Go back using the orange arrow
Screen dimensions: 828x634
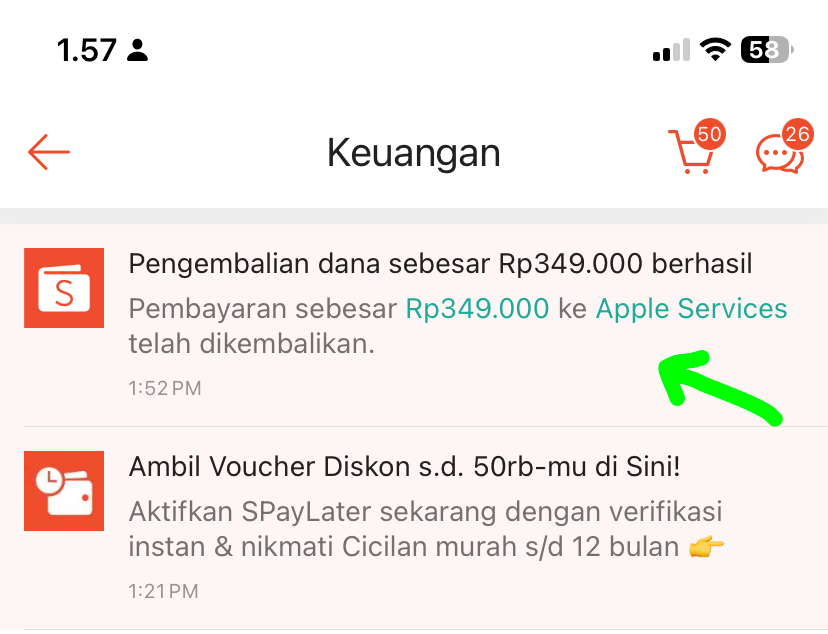click(48, 153)
